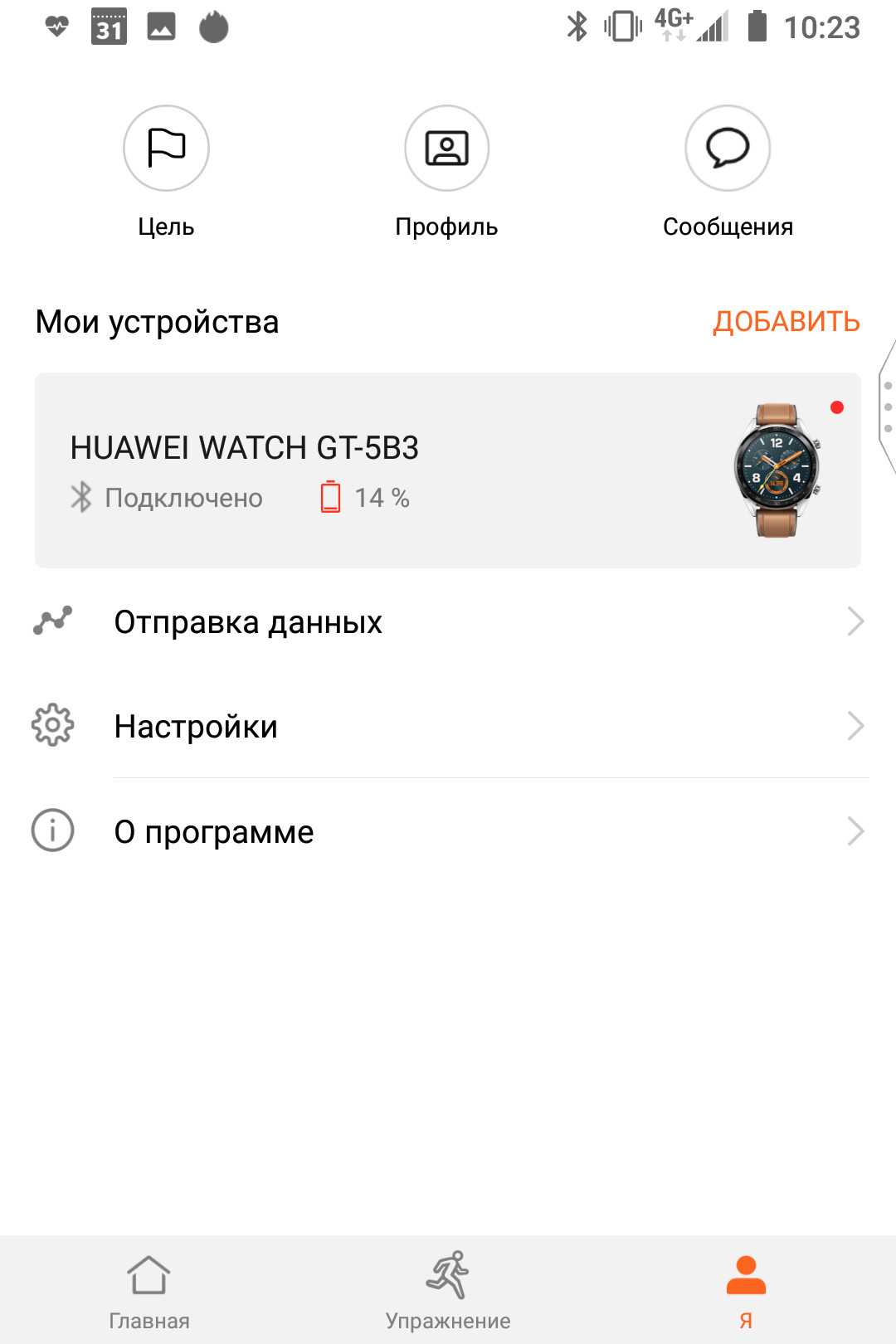Open Сообщения messages
896x1344 pixels.
(x=728, y=149)
